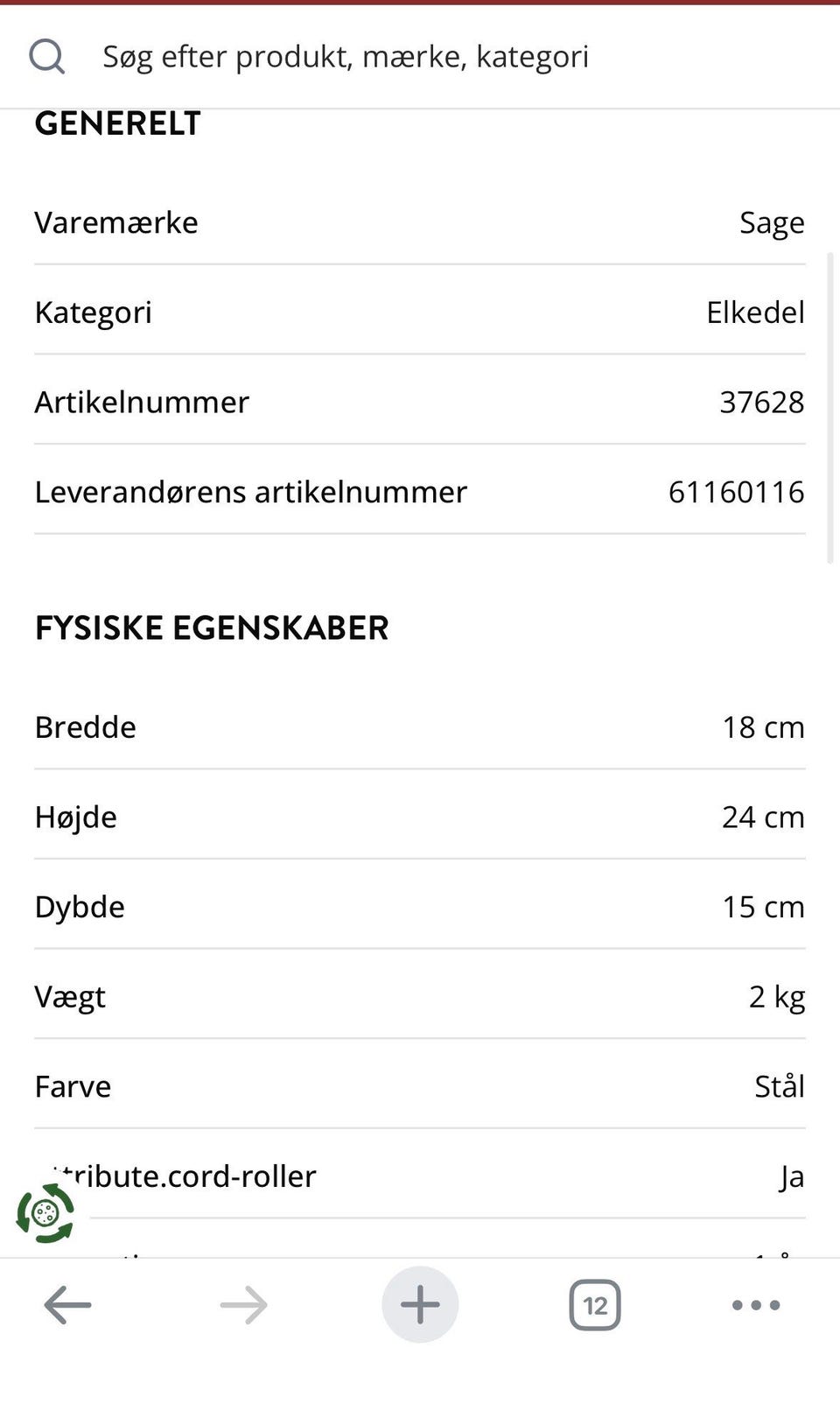Click article number 37628
The image size is (840, 1425).
[762, 402]
